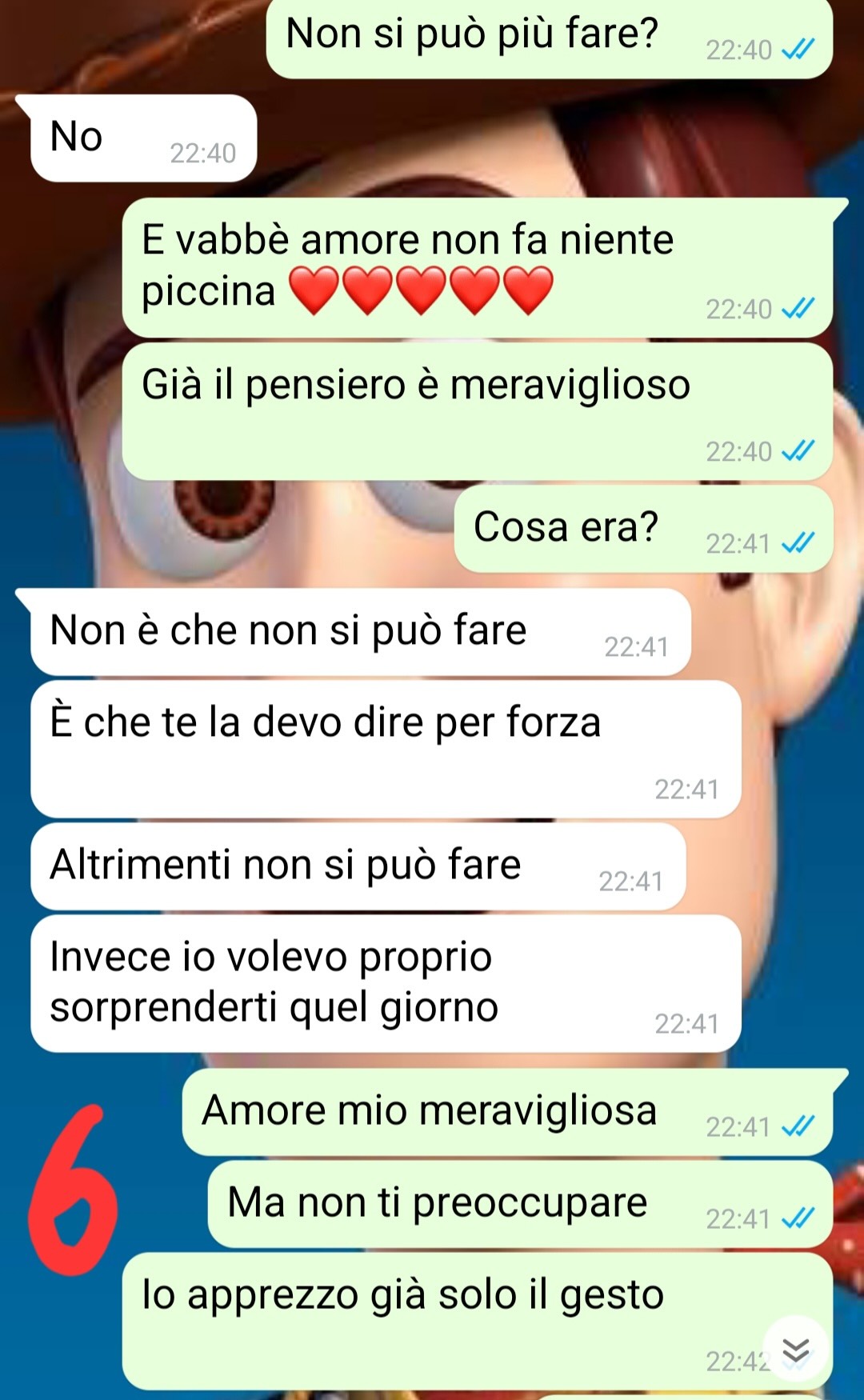
Task: Jump to the latest messages with the double-chevron button
Action: [x=795, y=1350]
